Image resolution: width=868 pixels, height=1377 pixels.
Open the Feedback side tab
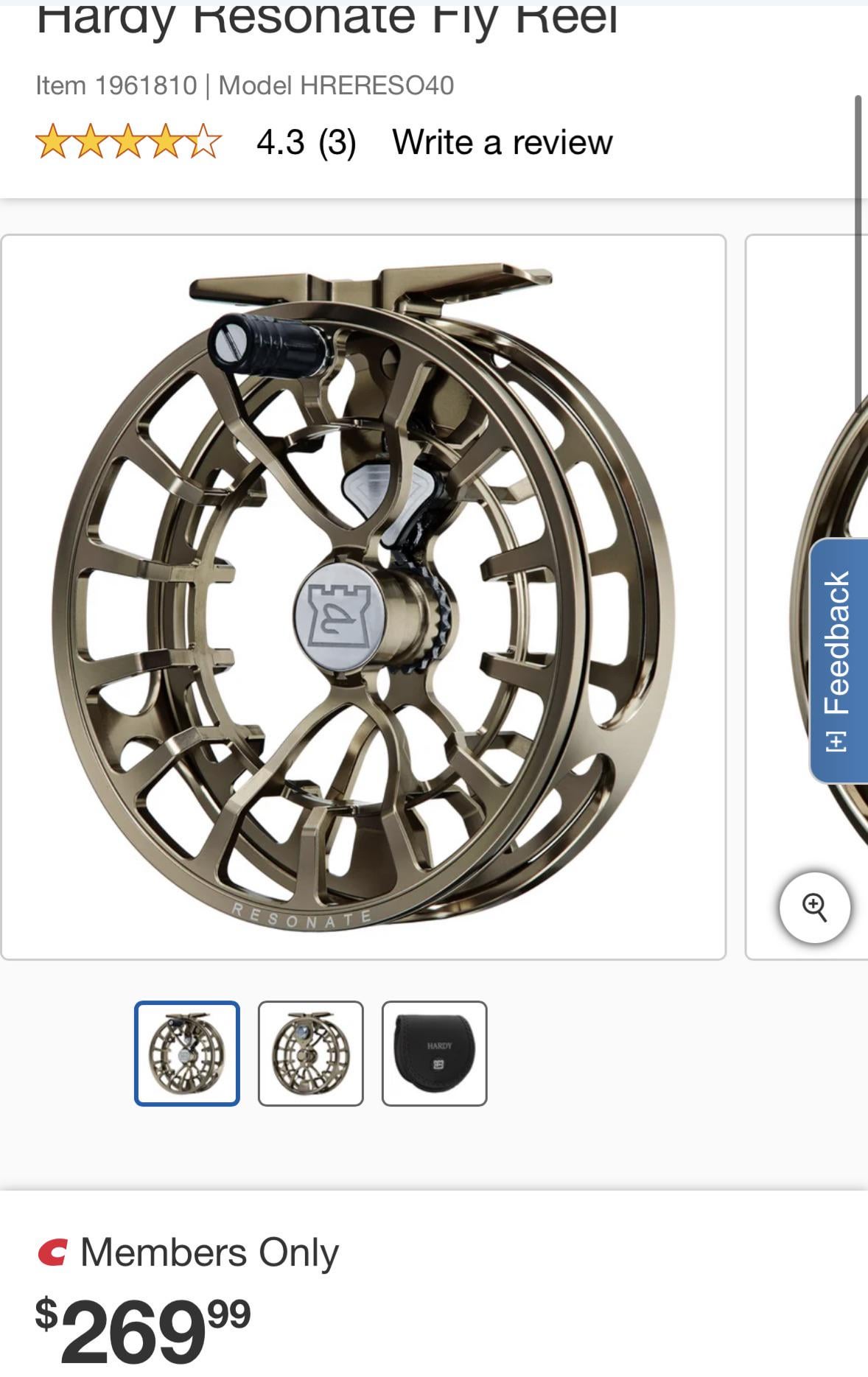coord(839,660)
